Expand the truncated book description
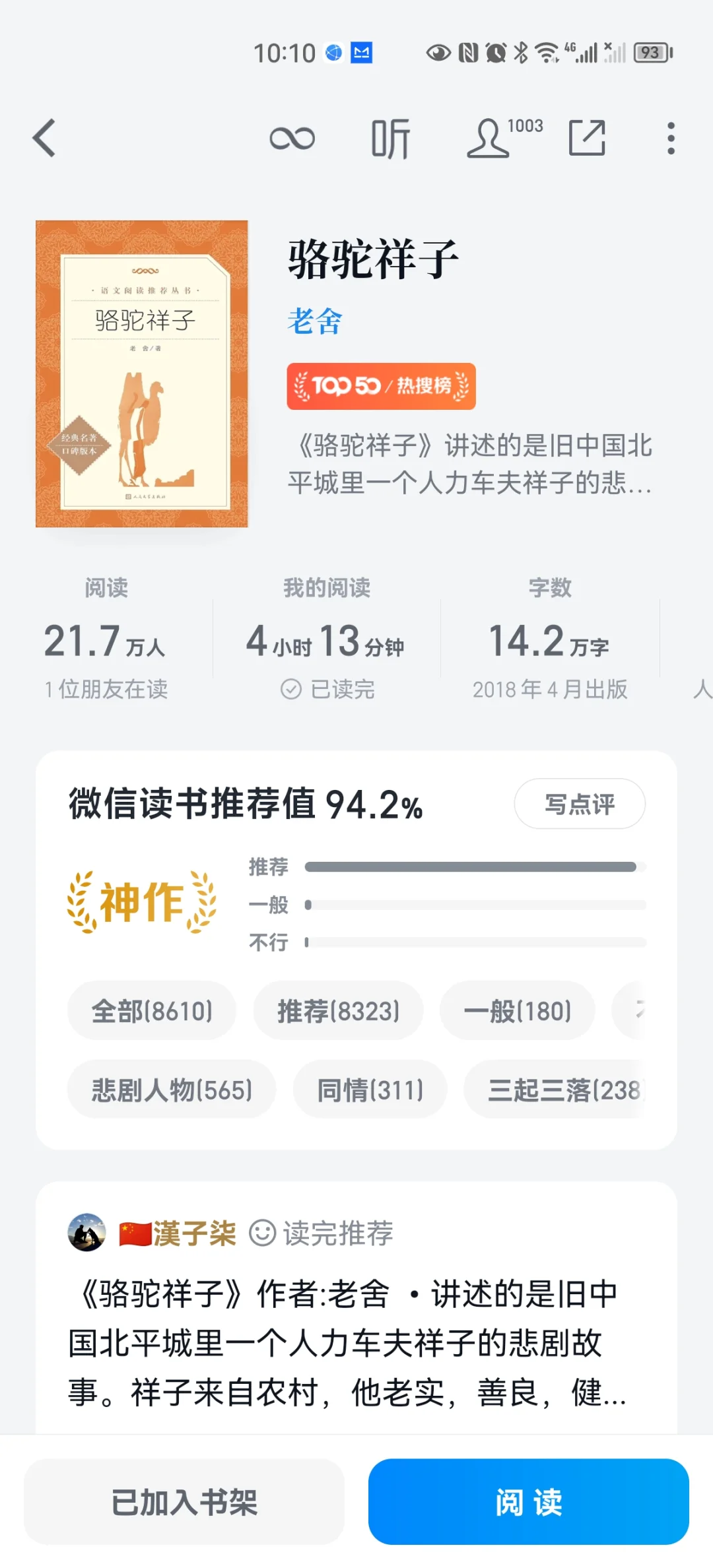The height and width of the screenshot is (1568, 713). coord(469,464)
